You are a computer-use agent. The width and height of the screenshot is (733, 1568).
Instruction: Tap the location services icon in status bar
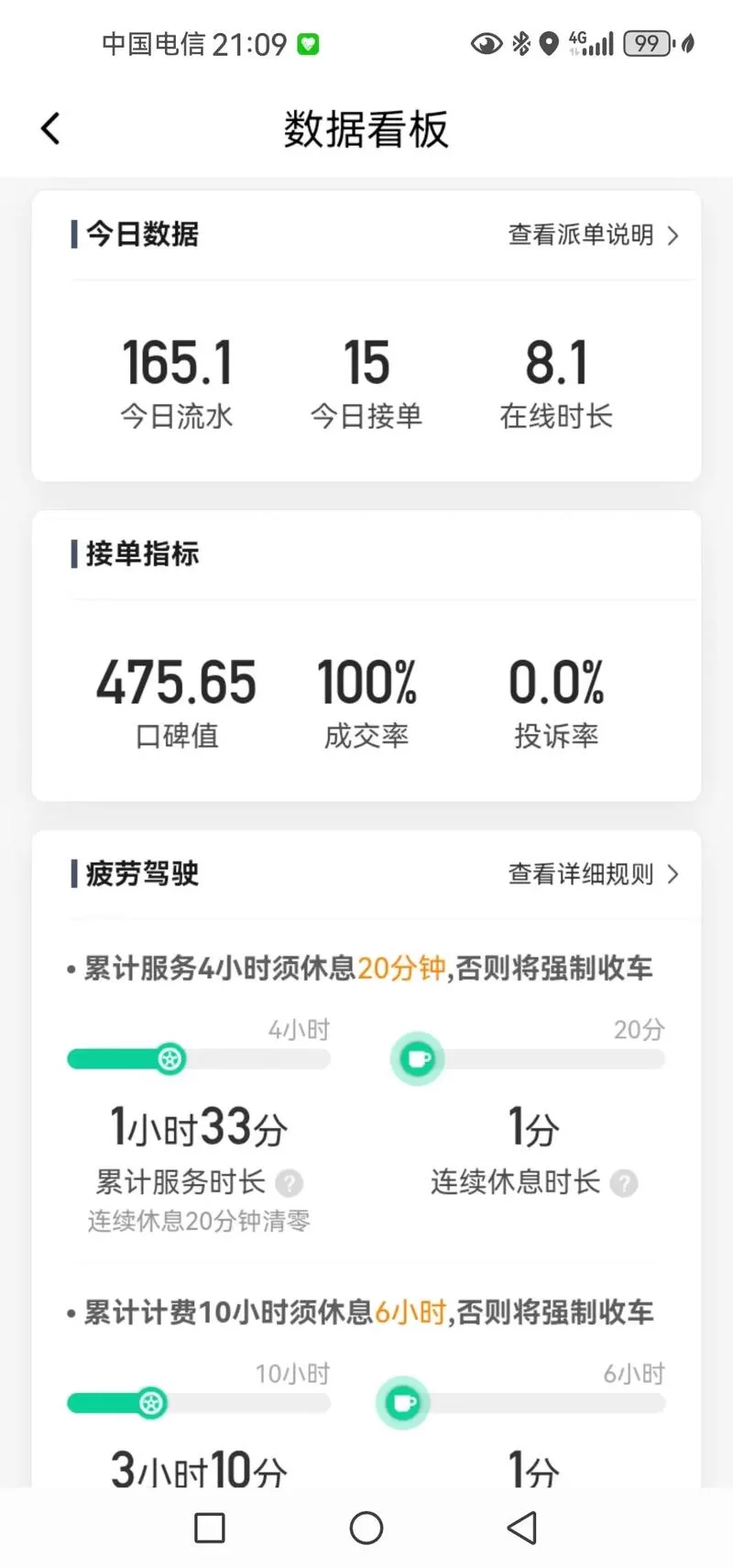(x=550, y=42)
